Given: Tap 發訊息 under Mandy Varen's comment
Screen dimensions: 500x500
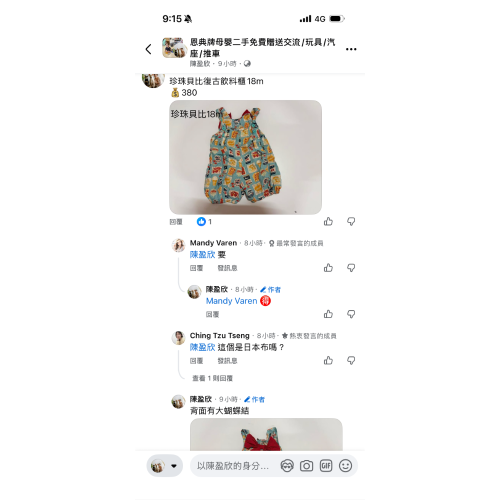Looking at the screenshot, I should 227,268.
